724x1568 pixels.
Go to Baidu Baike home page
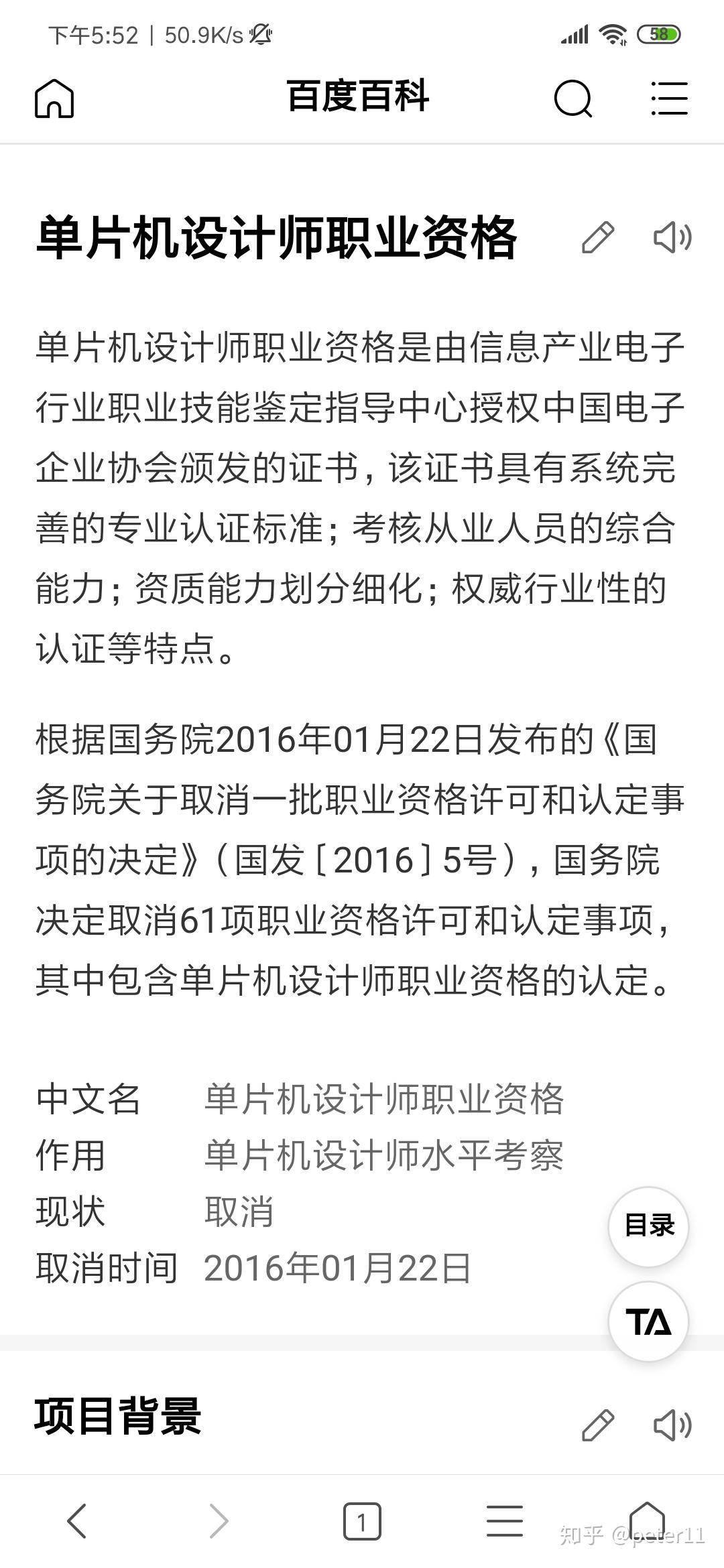coord(54,99)
